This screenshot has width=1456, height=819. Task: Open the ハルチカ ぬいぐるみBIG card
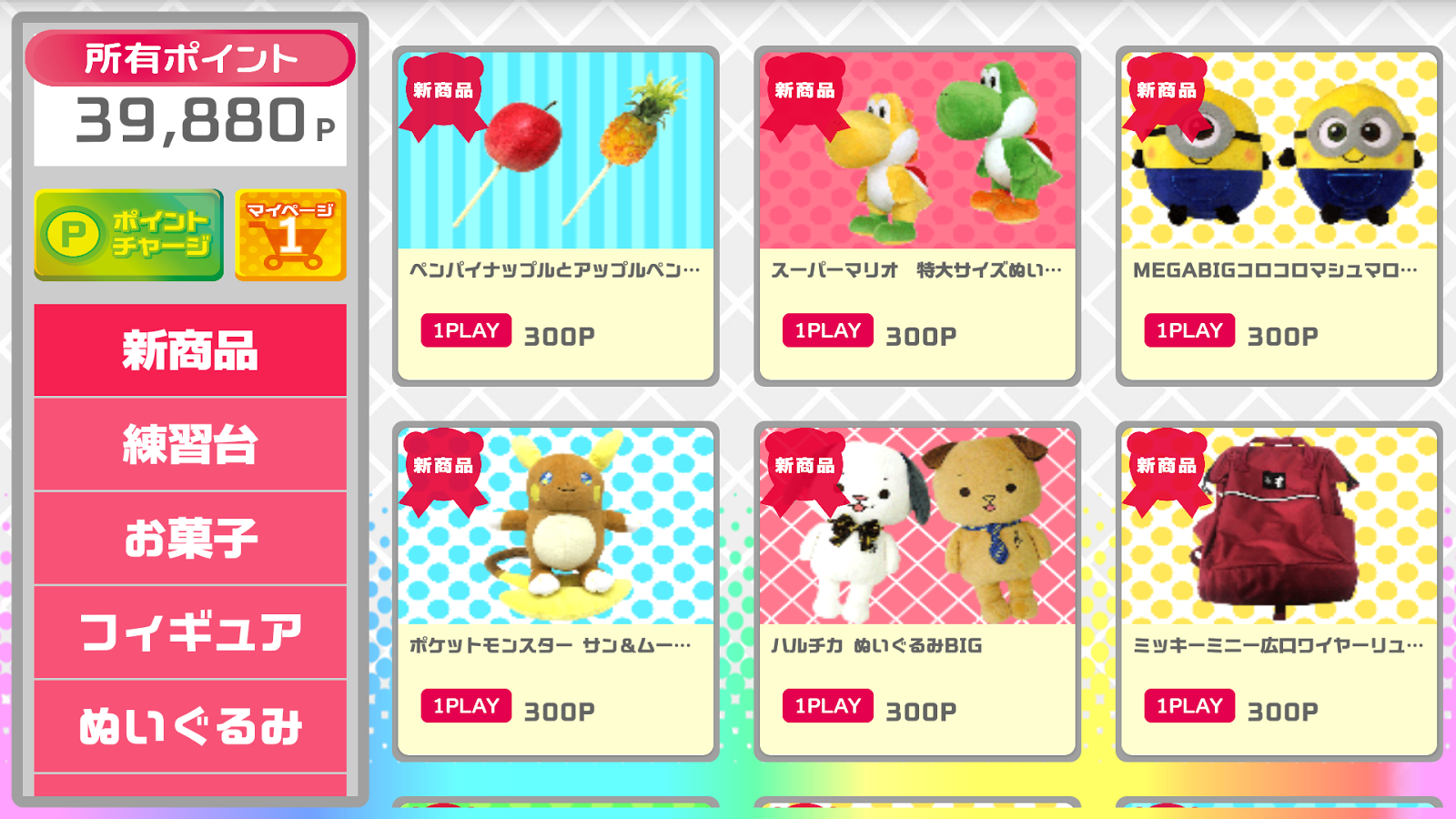tap(917, 591)
